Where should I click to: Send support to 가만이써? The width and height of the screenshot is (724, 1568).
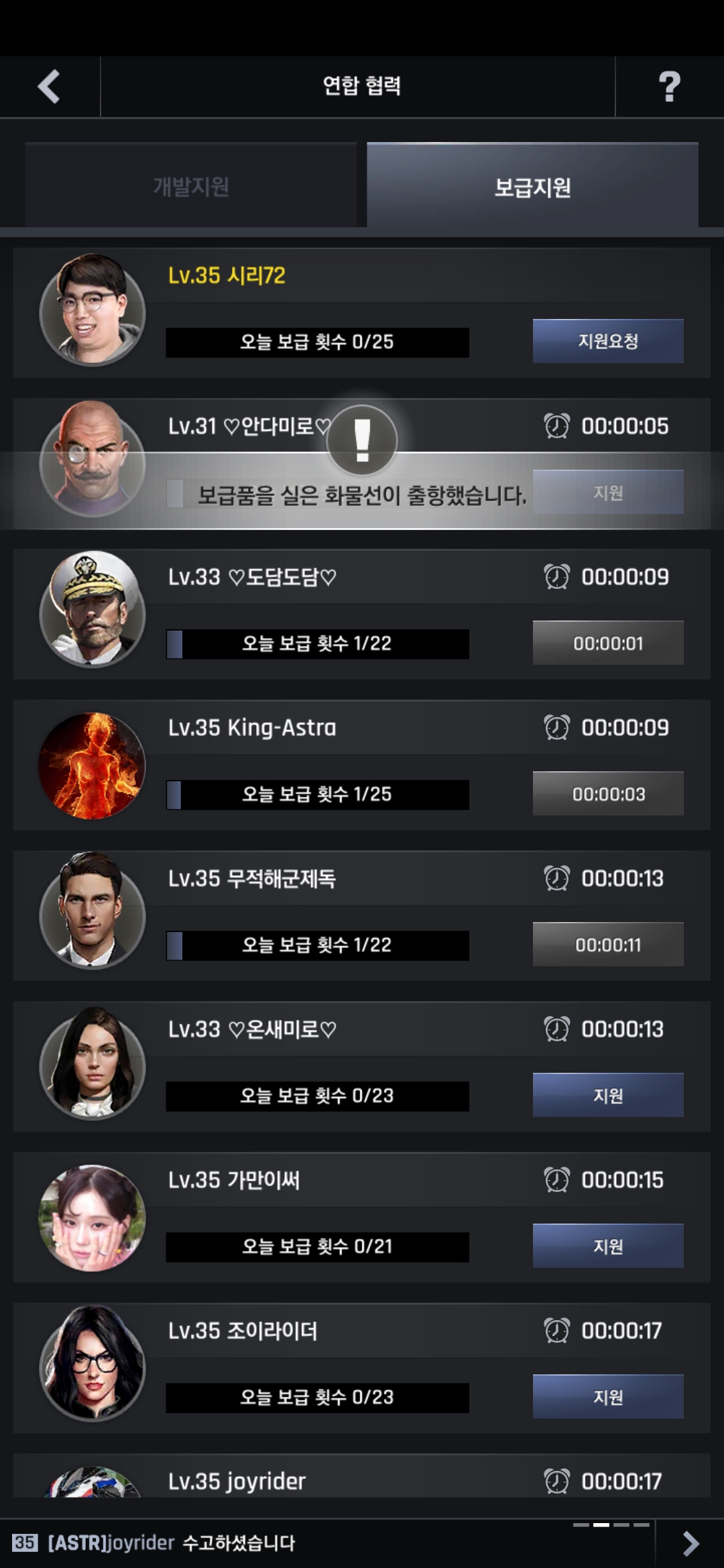(607, 1246)
